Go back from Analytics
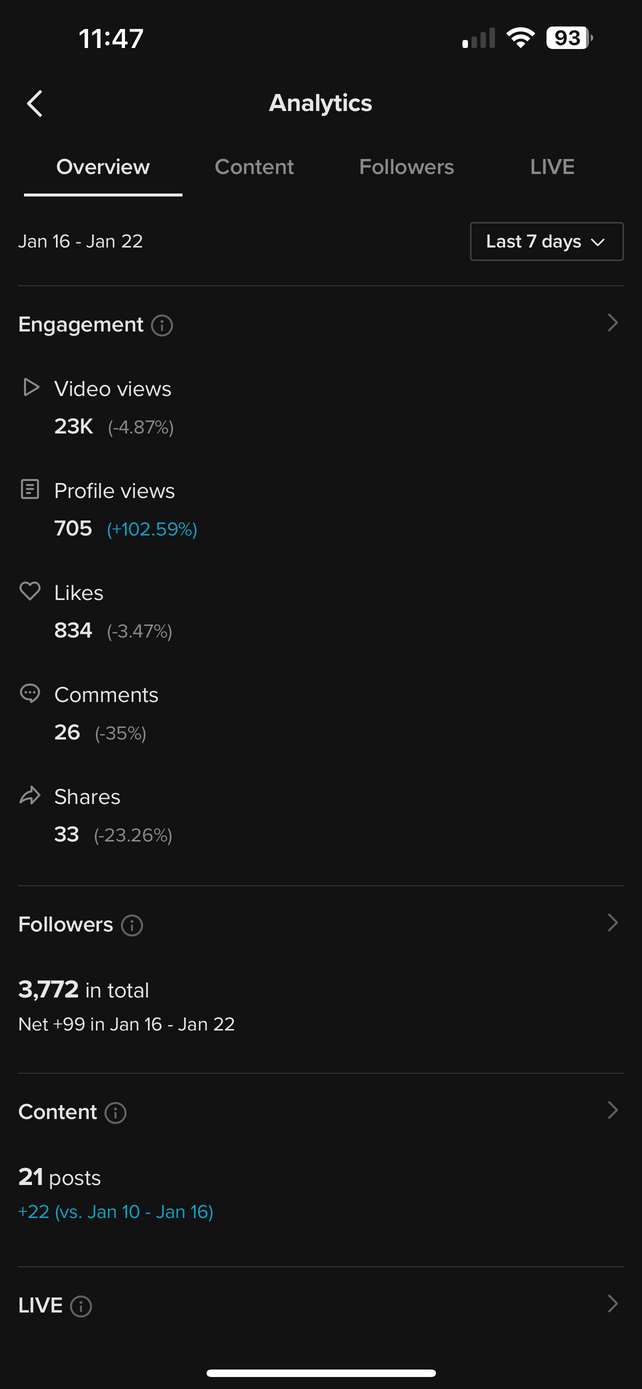This screenshot has height=1389, width=642. [x=35, y=103]
